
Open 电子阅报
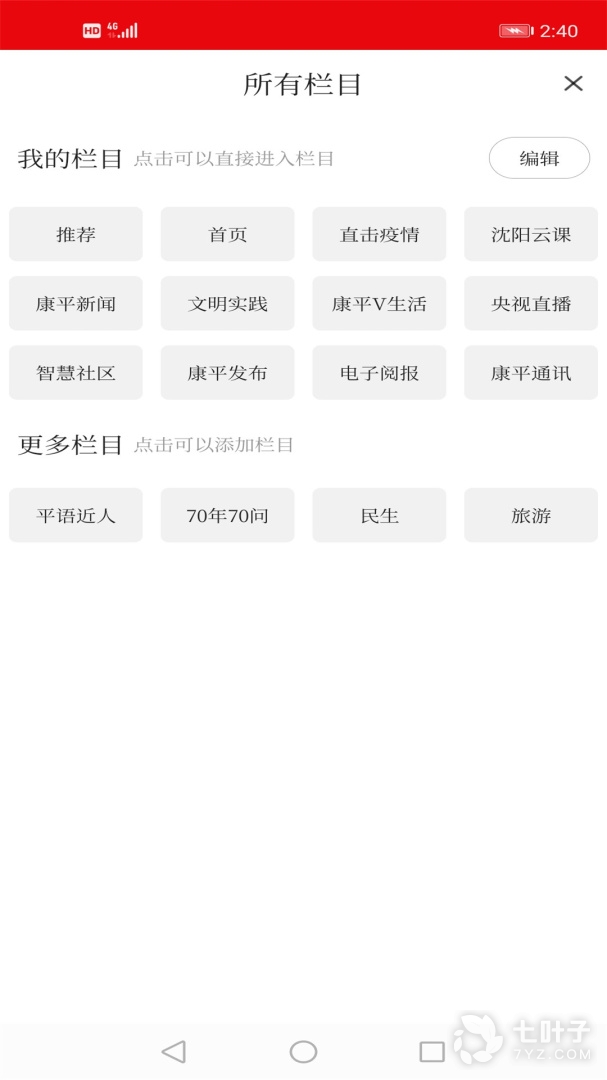379,373
